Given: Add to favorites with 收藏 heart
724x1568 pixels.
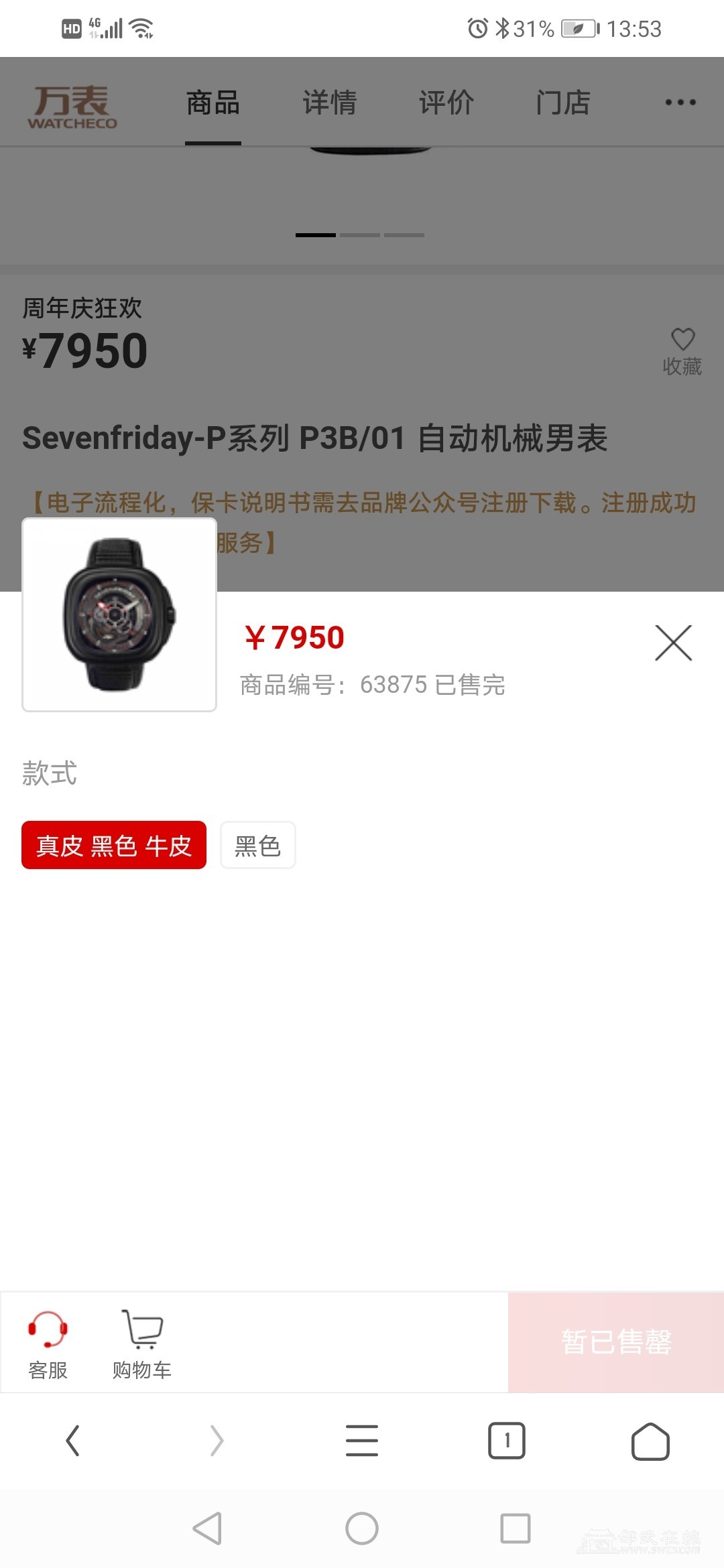Looking at the screenshot, I should click(682, 351).
